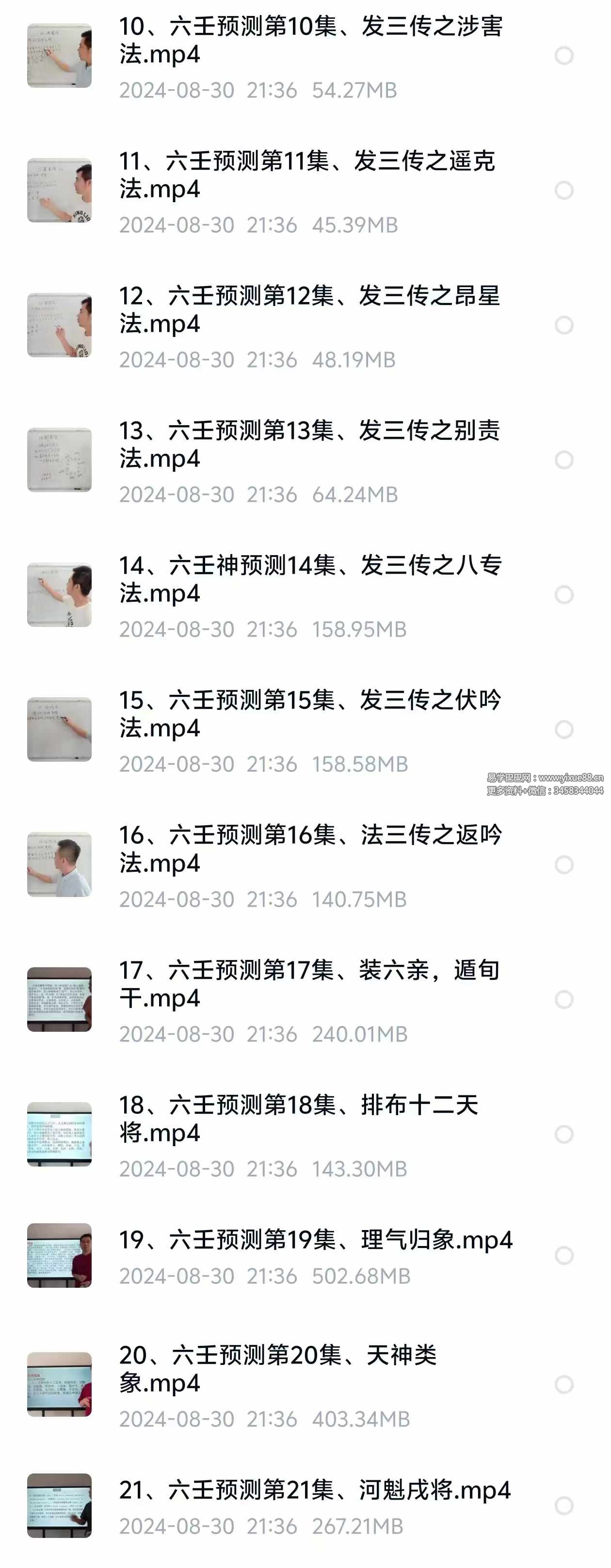
Task: Select the file 16 法三传之返吟法
Action: pyautogui.click(x=563, y=864)
